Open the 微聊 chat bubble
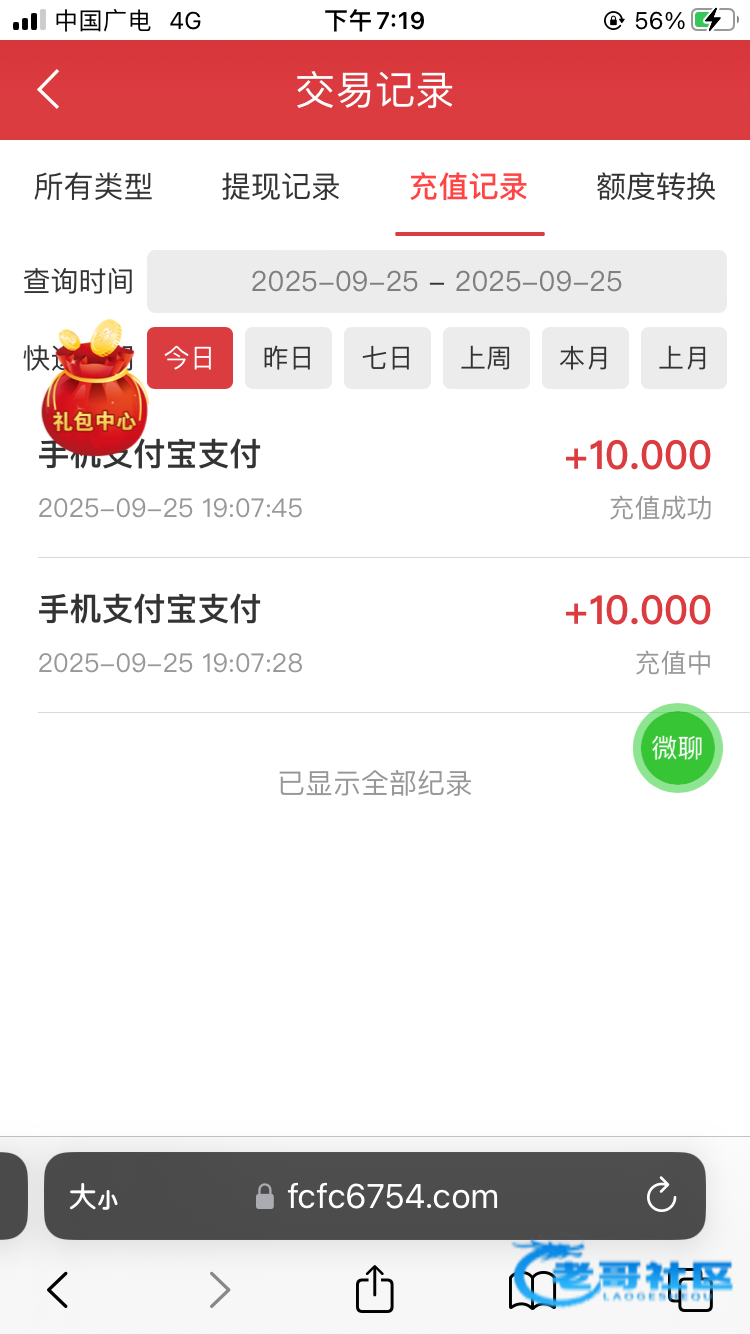Screen dimensions: 750x1334 [677, 748]
